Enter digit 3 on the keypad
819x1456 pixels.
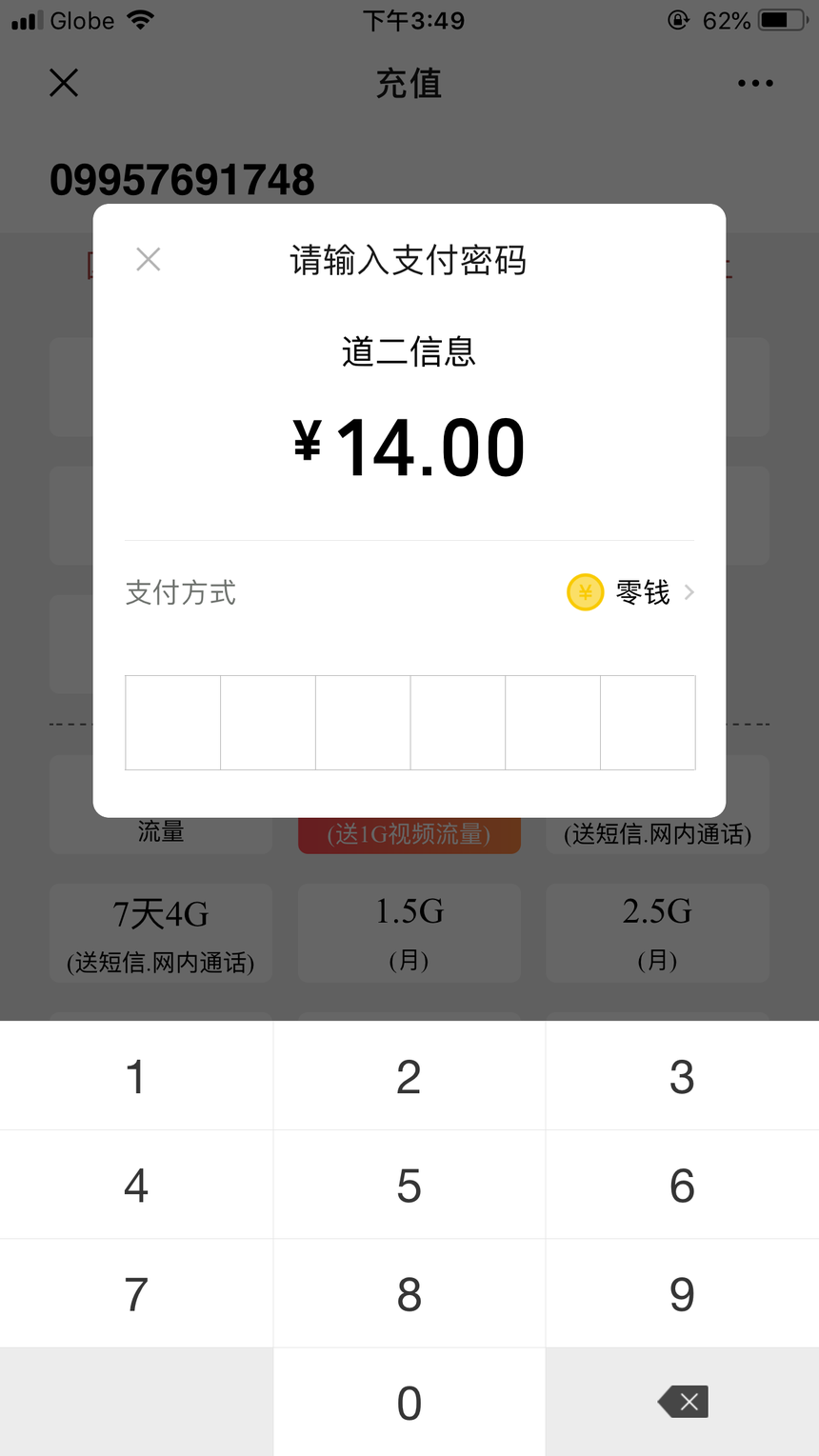tap(683, 1076)
